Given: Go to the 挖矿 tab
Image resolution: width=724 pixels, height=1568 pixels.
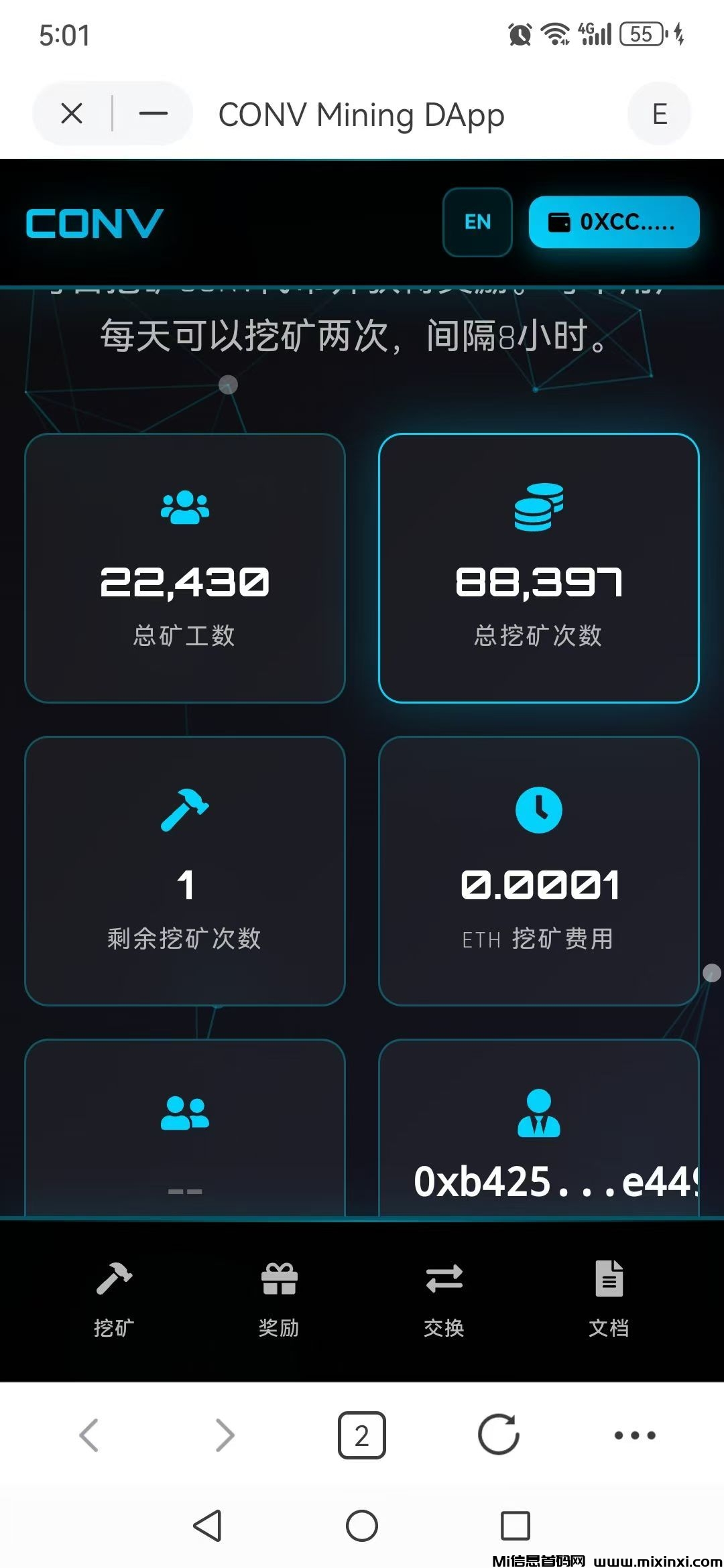Looking at the screenshot, I should [114, 1299].
